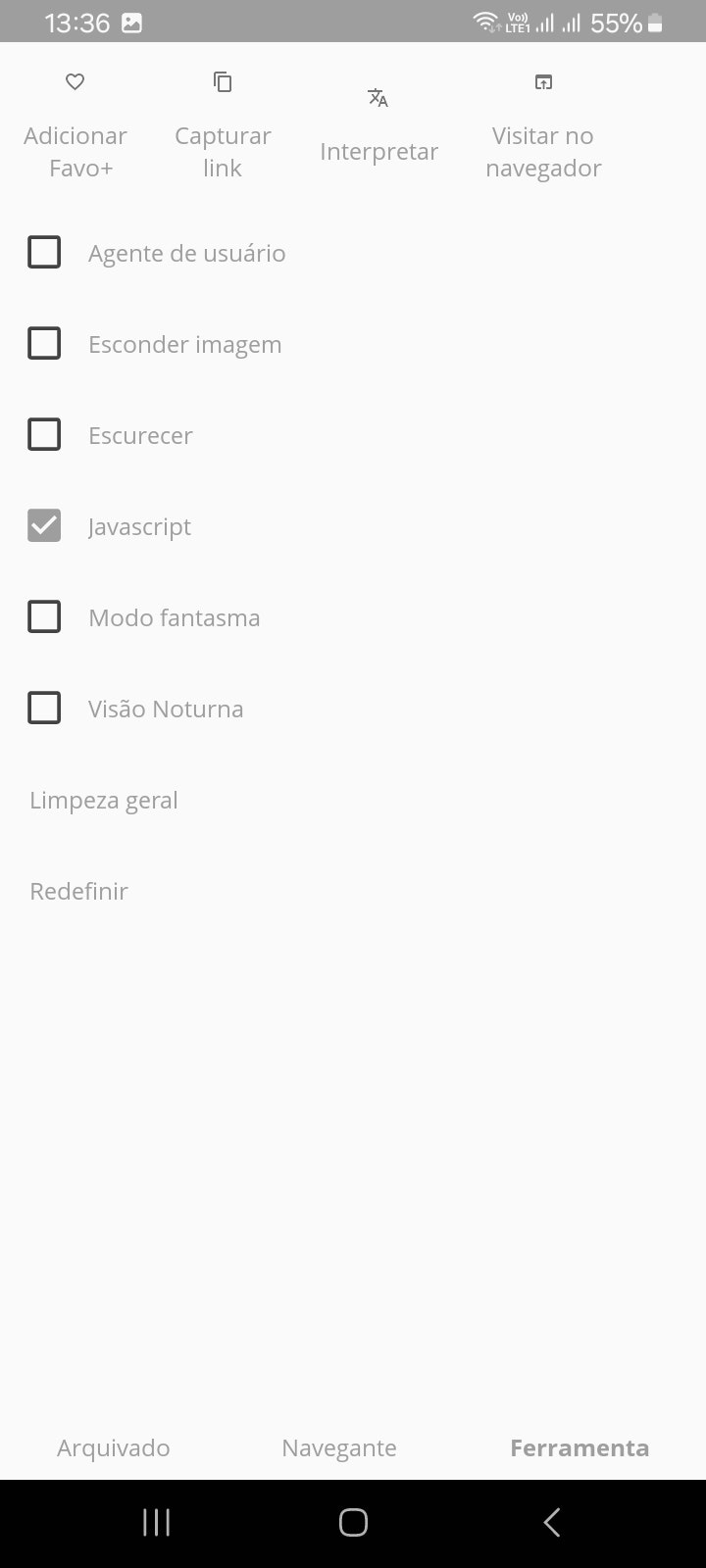This screenshot has width=706, height=1568.
Task: Tap the Interpretar translate icon
Action: point(378,98)
